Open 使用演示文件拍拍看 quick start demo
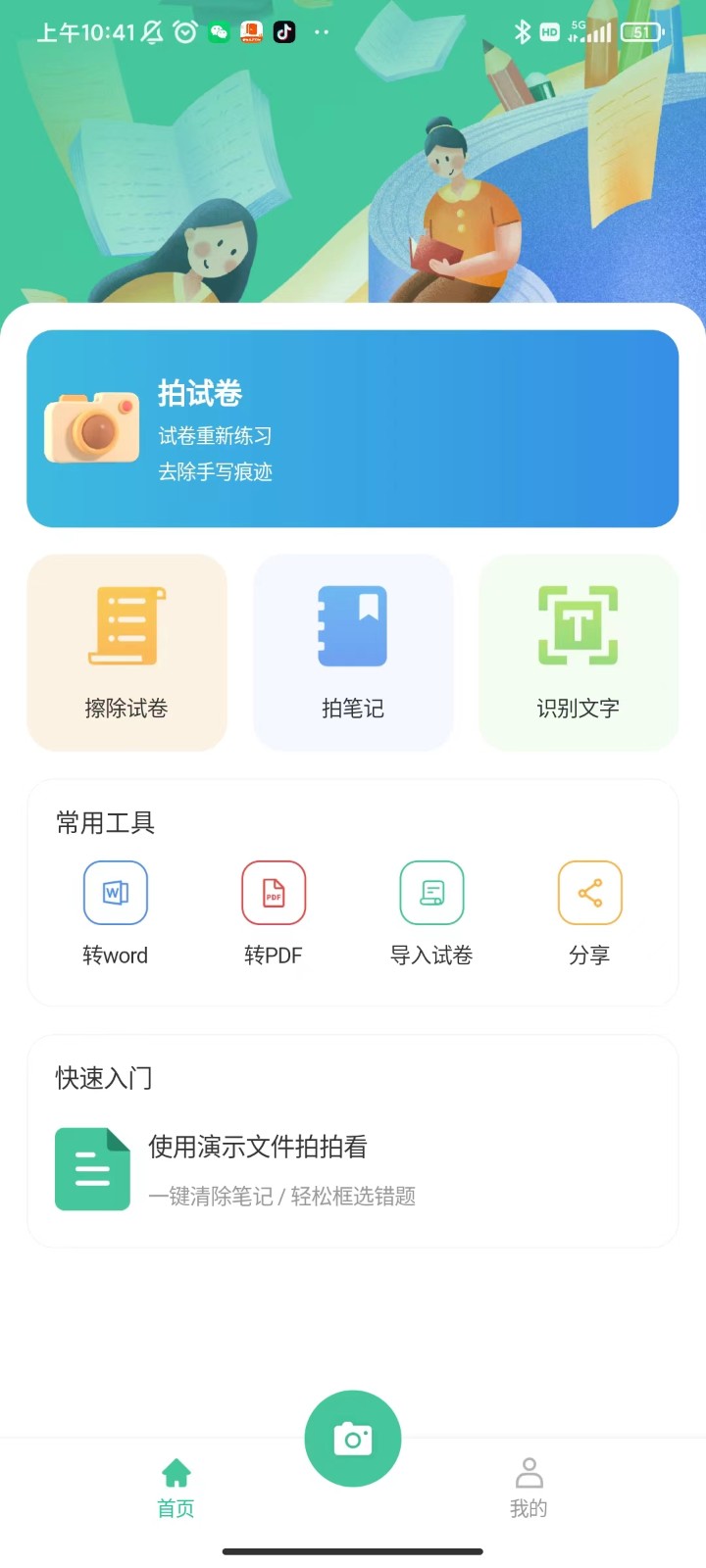Image resolution: width=706 pixels, height=1568 pixels. pos(257,1148)
